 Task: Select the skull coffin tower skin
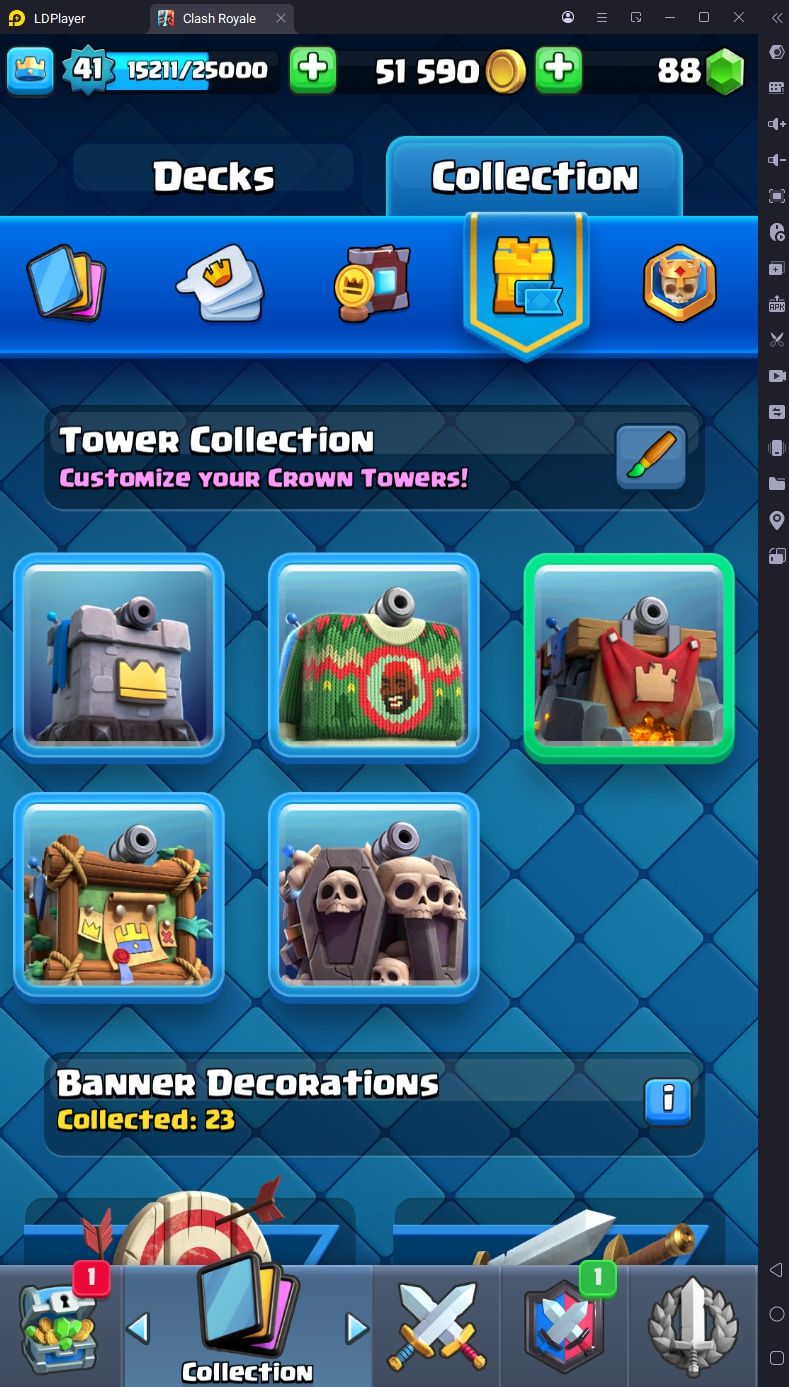pyautogui.click(x=373, y=896)
